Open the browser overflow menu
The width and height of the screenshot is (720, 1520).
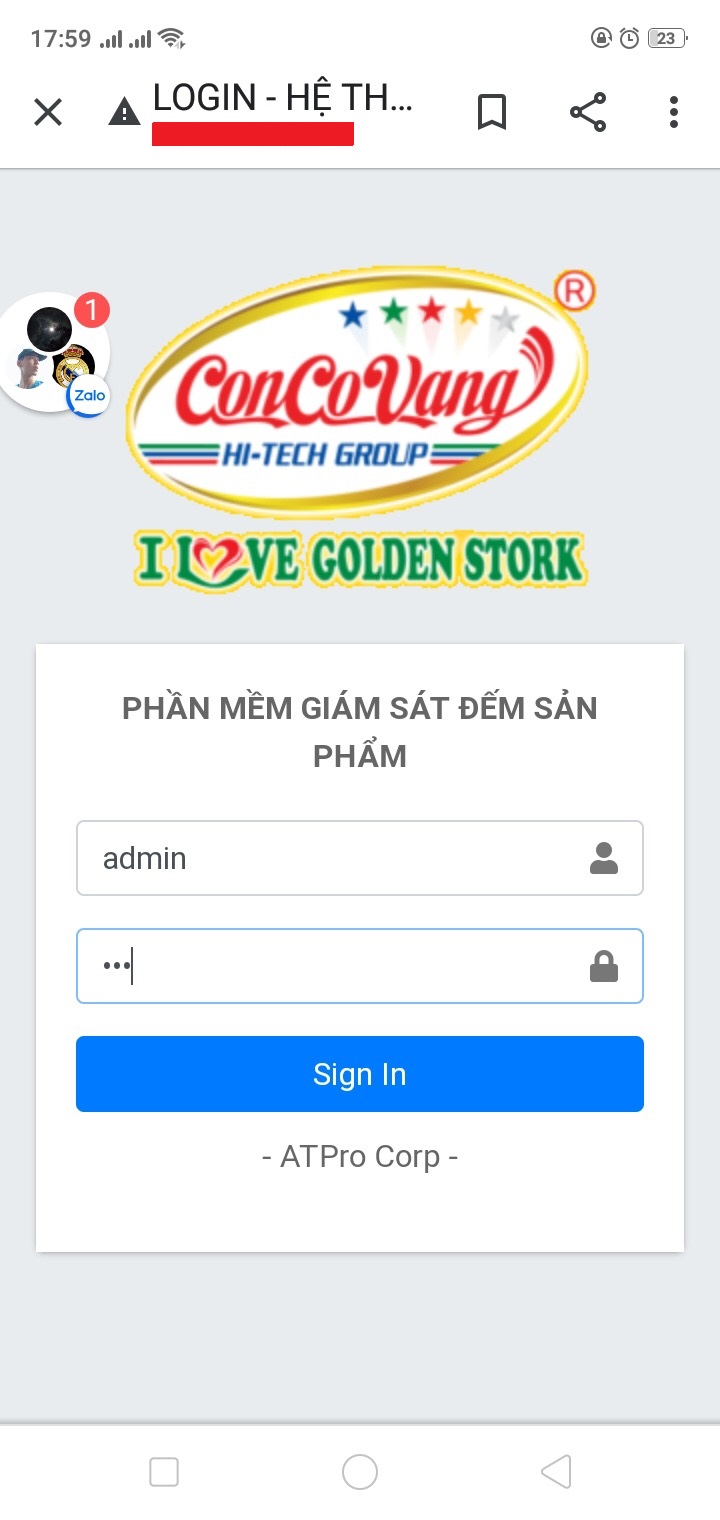674,112
